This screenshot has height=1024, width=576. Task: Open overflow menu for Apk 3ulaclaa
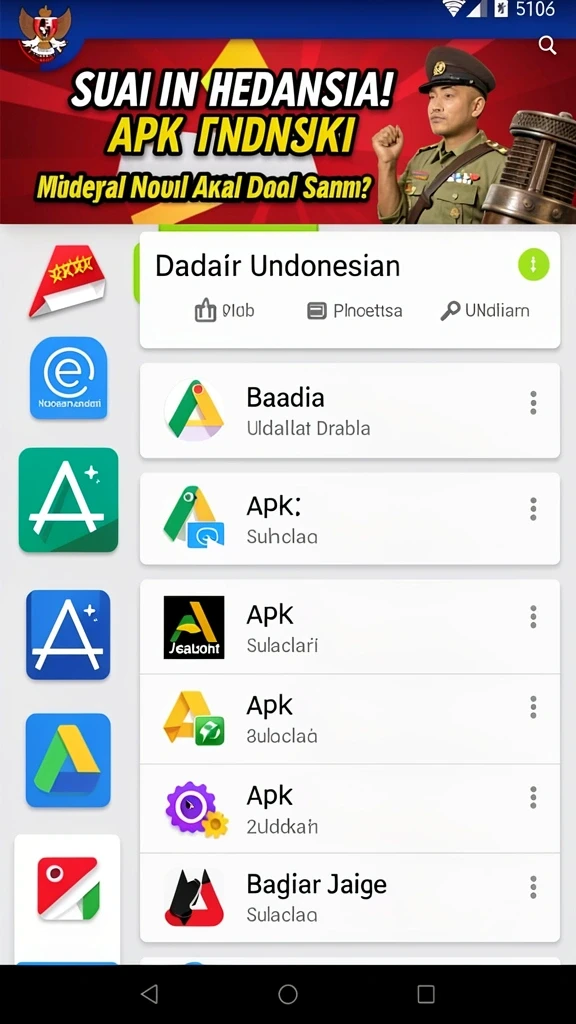pos(534,707)
